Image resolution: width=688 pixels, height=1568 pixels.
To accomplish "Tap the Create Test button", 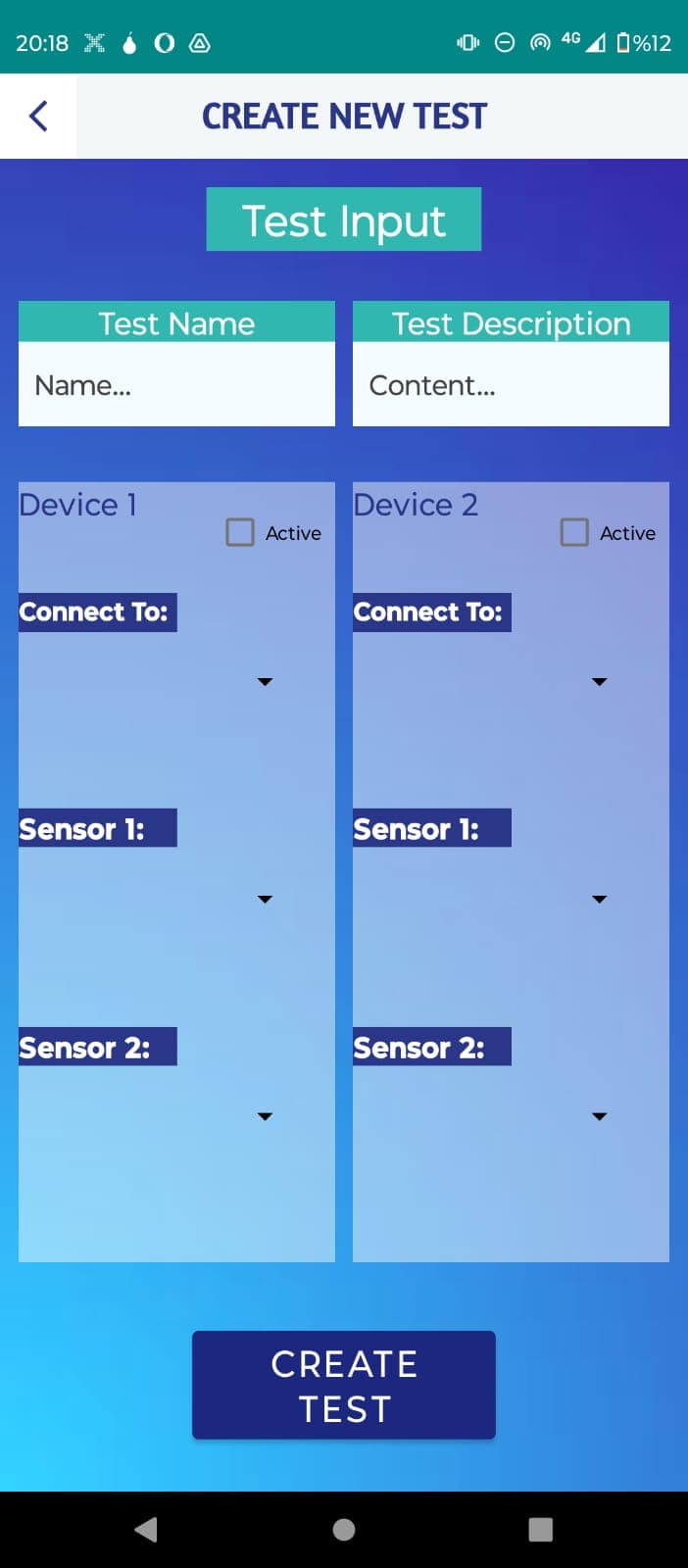I will tap(344, 1385).
